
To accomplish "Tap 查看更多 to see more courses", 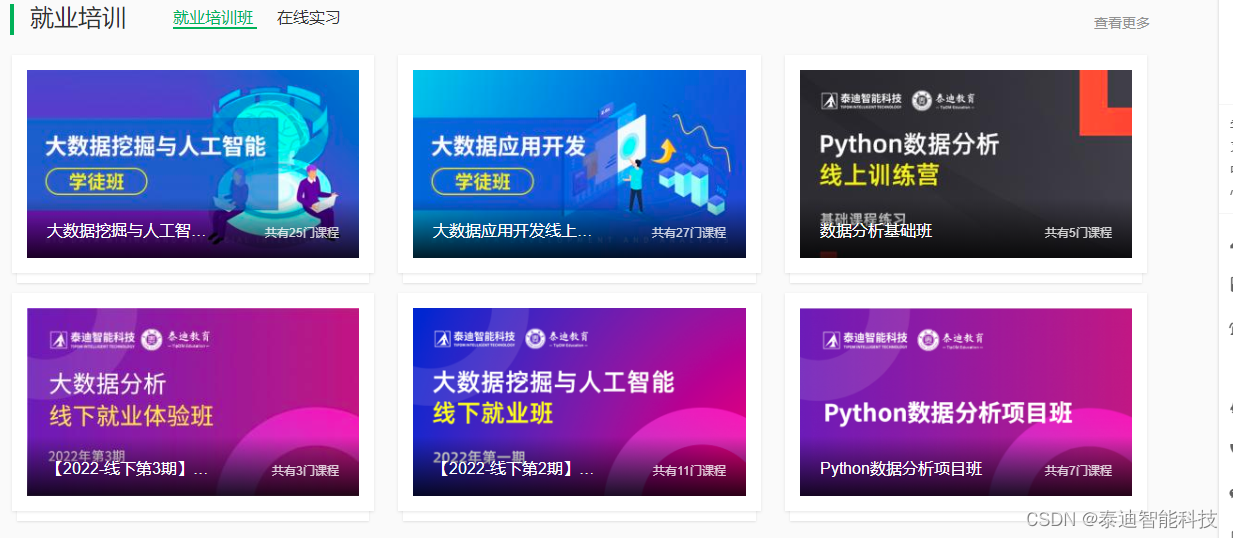I will (x=1121, y=23).
